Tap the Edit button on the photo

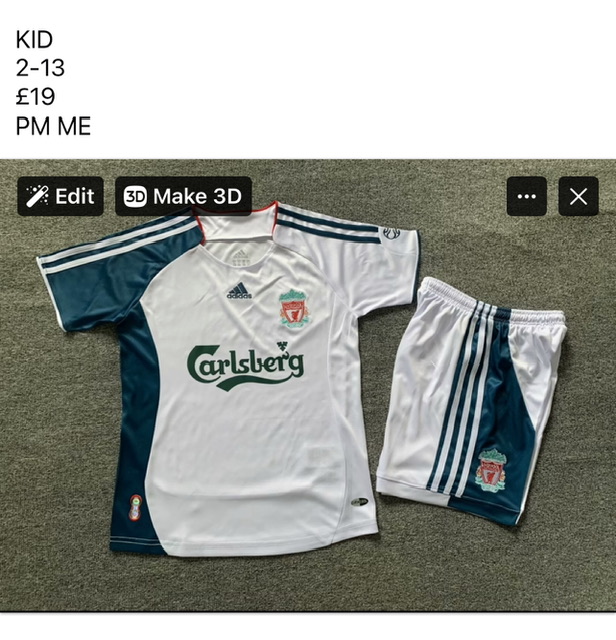point(60,196)
